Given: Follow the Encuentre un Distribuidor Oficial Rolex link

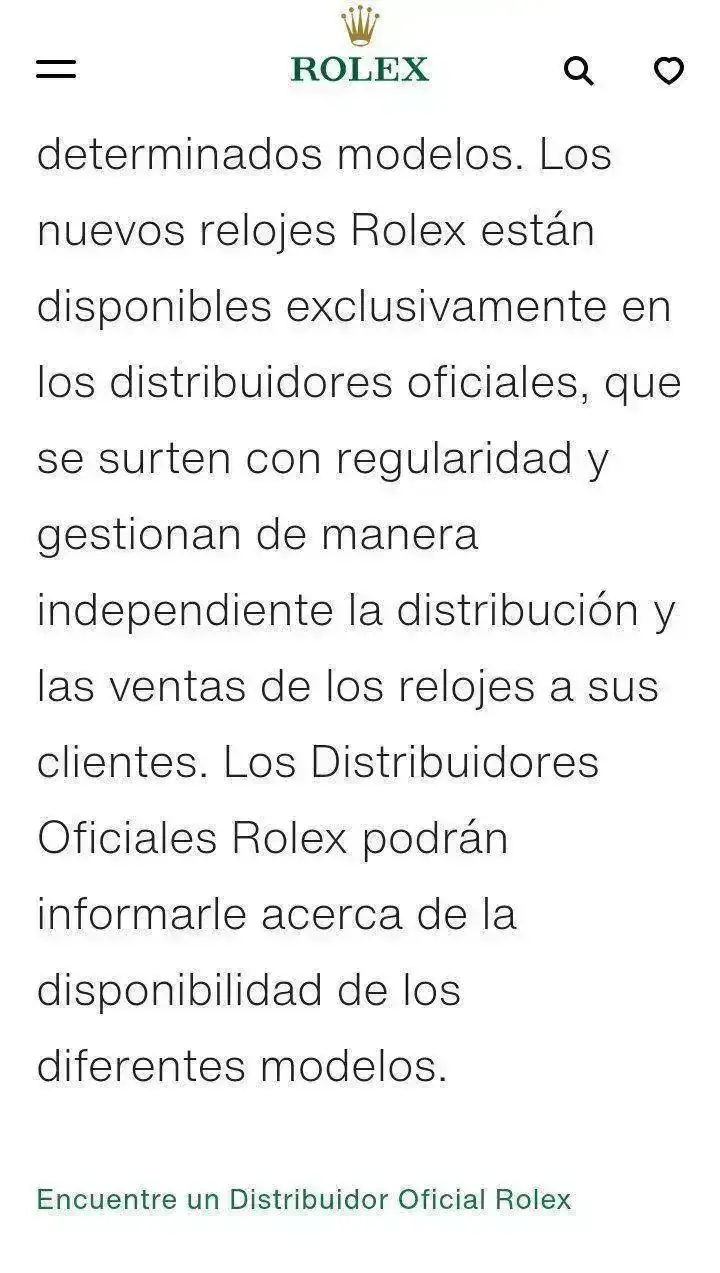Looking at the screenshot, I should (x=304, y=1200).
